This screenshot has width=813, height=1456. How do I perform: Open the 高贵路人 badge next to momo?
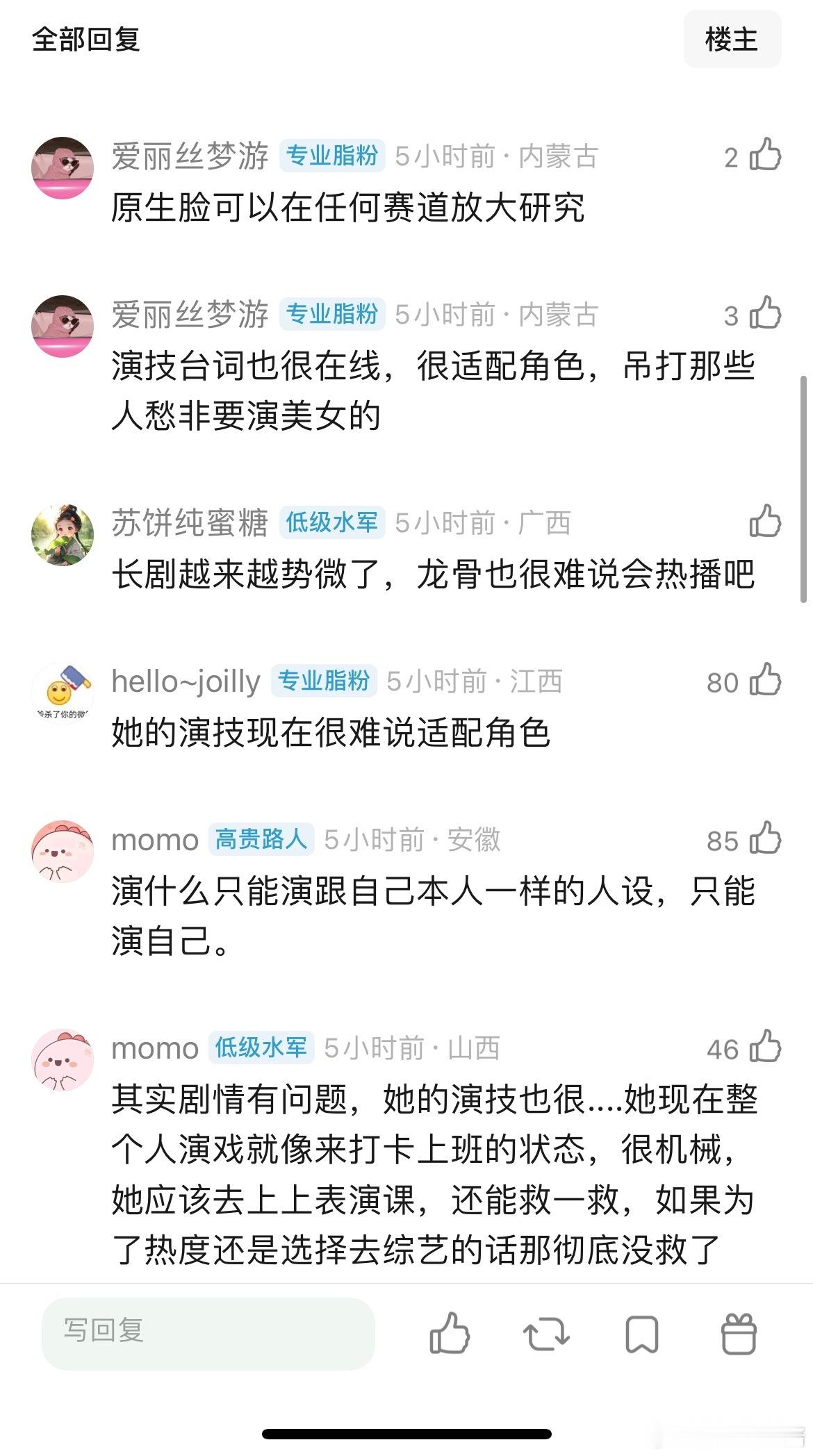click(262, 841)
